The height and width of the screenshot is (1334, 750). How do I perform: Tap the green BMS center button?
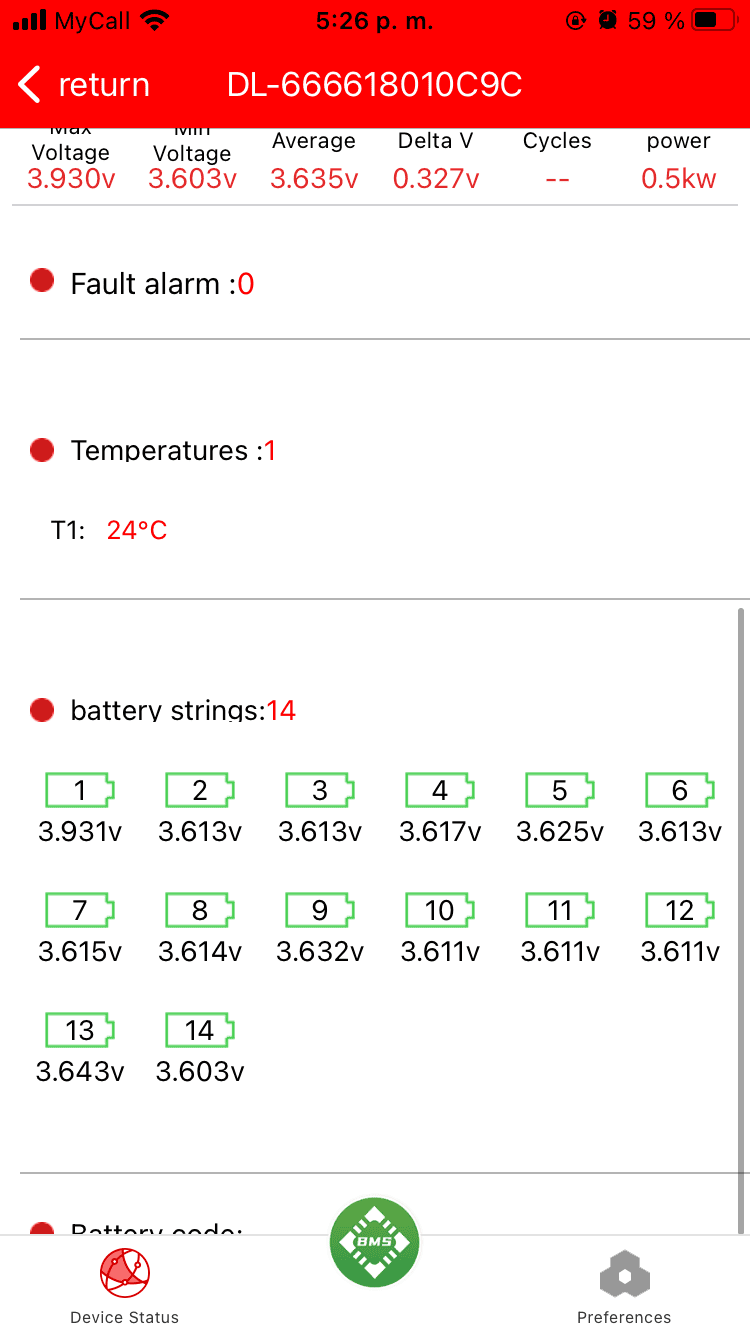tap(375, 1242)
